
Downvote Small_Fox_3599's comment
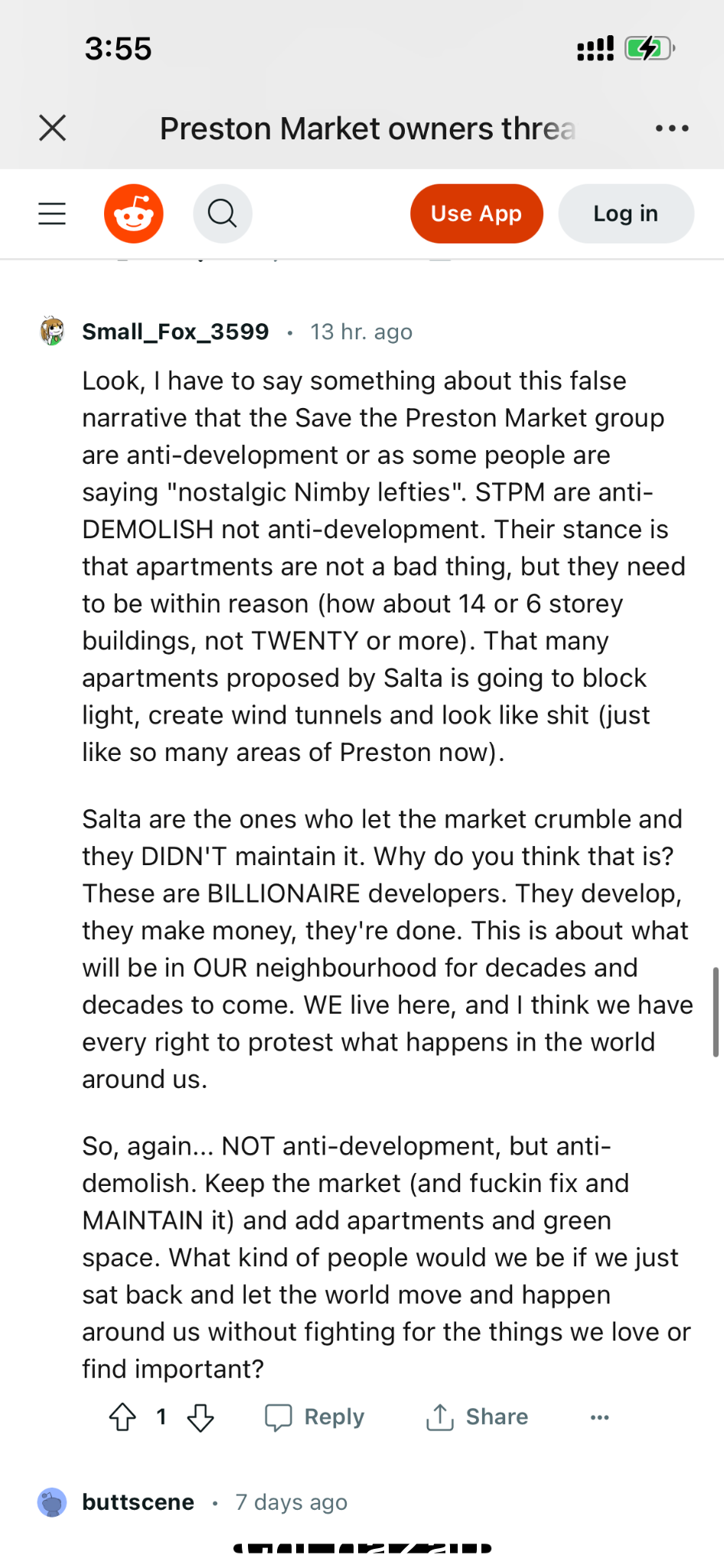tap(201, 1417)
